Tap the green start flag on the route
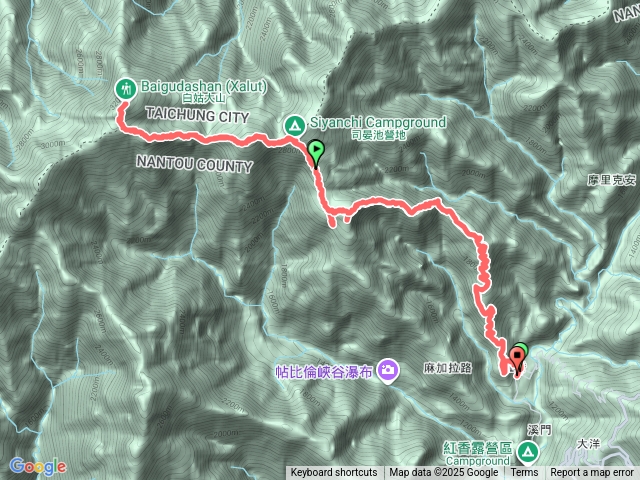Screen dimensions: 640x480 coord(316,153)
